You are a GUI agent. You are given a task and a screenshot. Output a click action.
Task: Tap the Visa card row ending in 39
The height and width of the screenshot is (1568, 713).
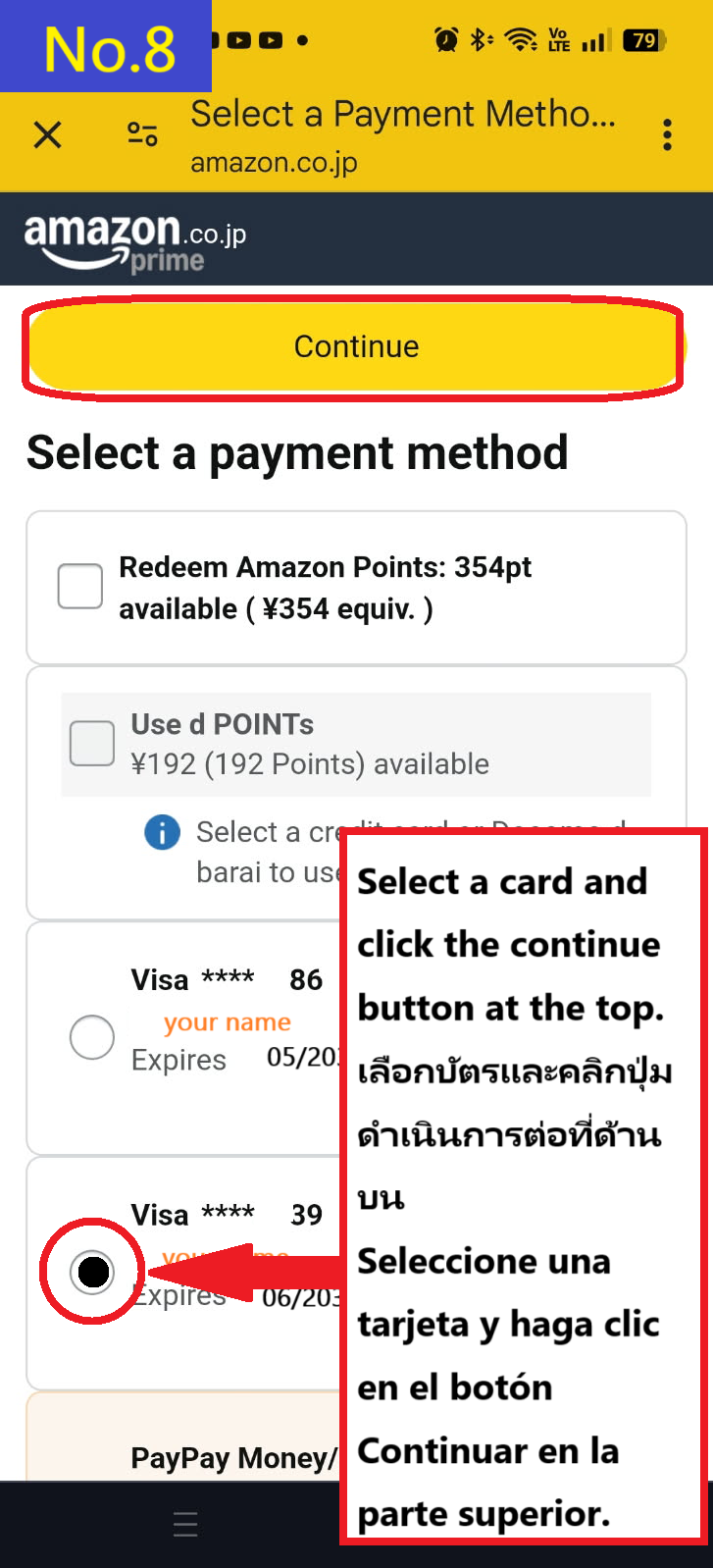[91, 1272]
